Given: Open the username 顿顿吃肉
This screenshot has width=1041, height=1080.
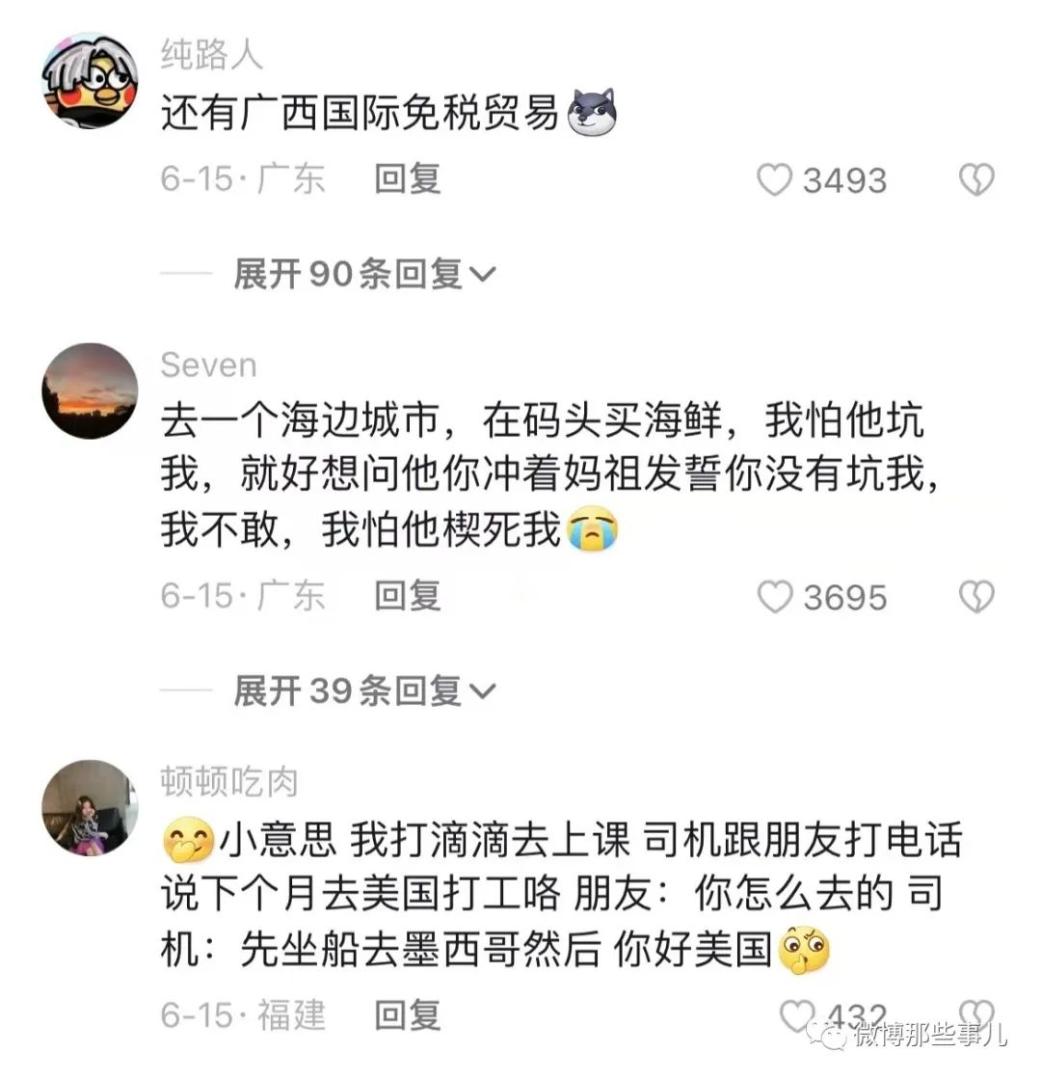Looking at the screenshot, I should [229, 783].
